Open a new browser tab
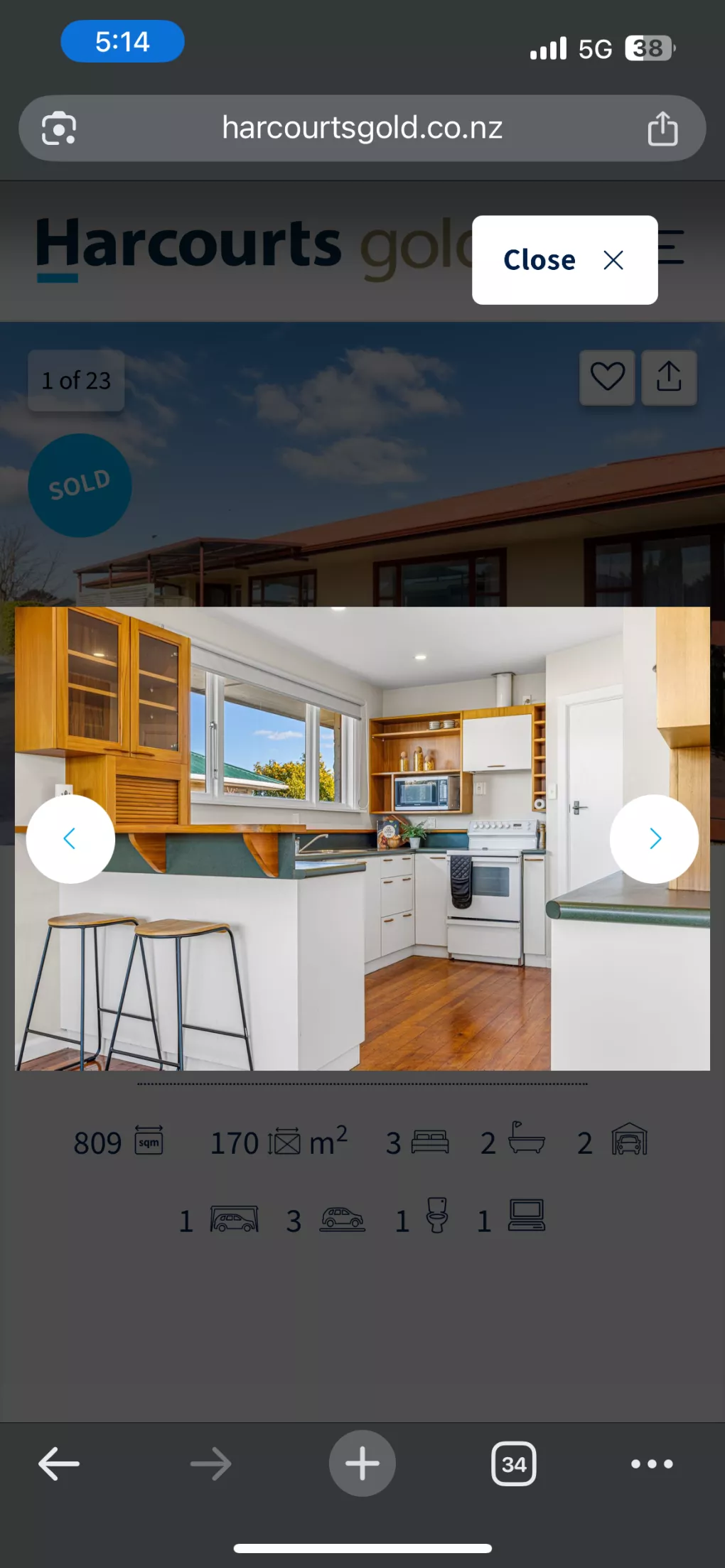 (362, 1464)
